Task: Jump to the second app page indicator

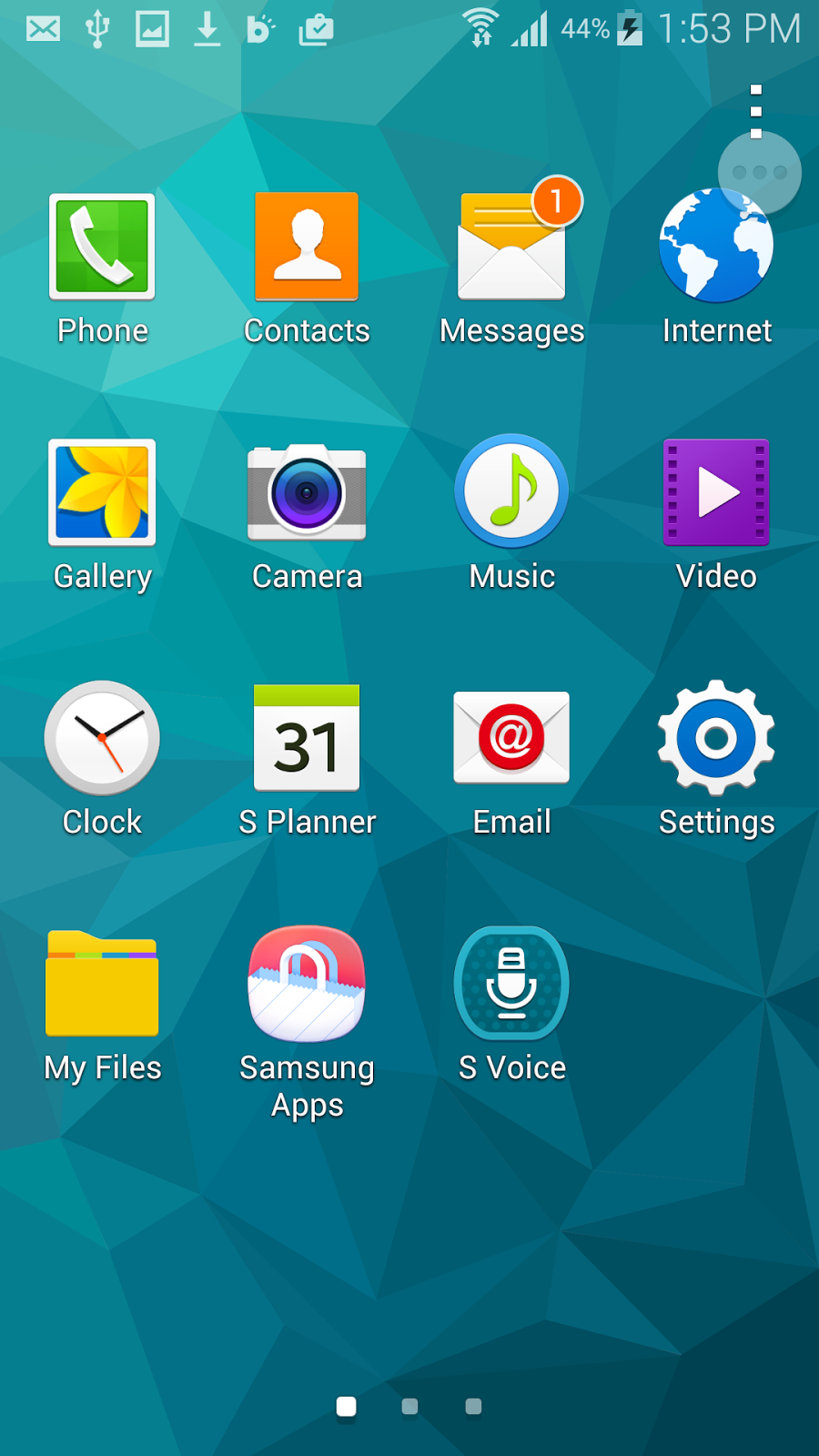Action: 409,1407
